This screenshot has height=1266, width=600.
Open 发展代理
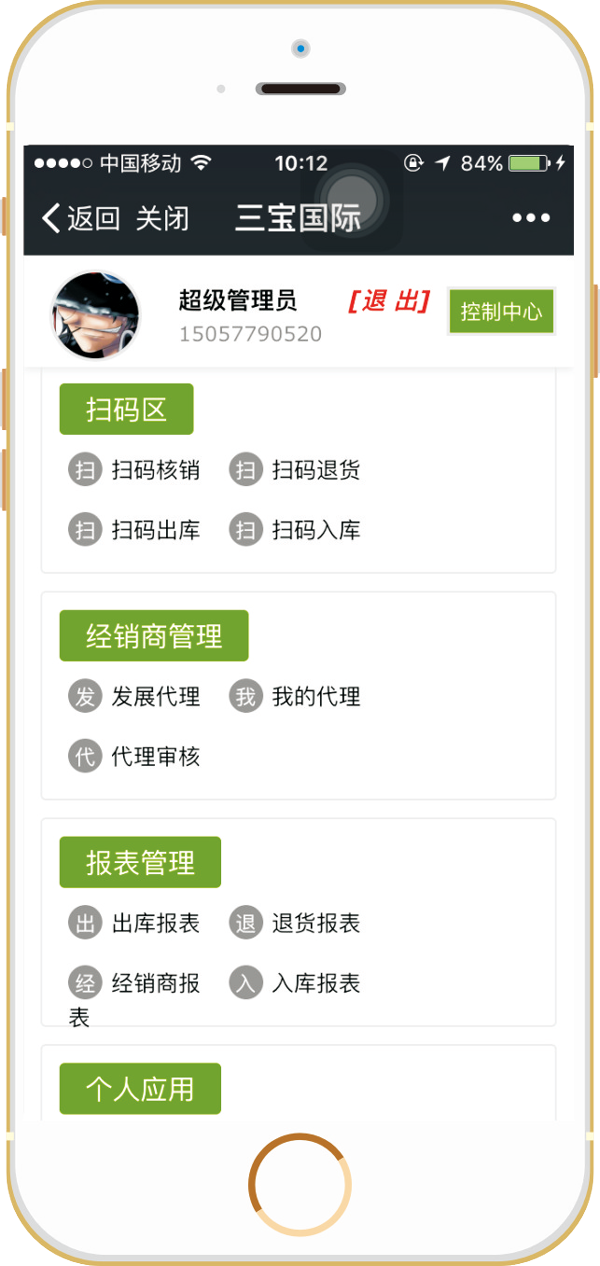tap(134, 696)
